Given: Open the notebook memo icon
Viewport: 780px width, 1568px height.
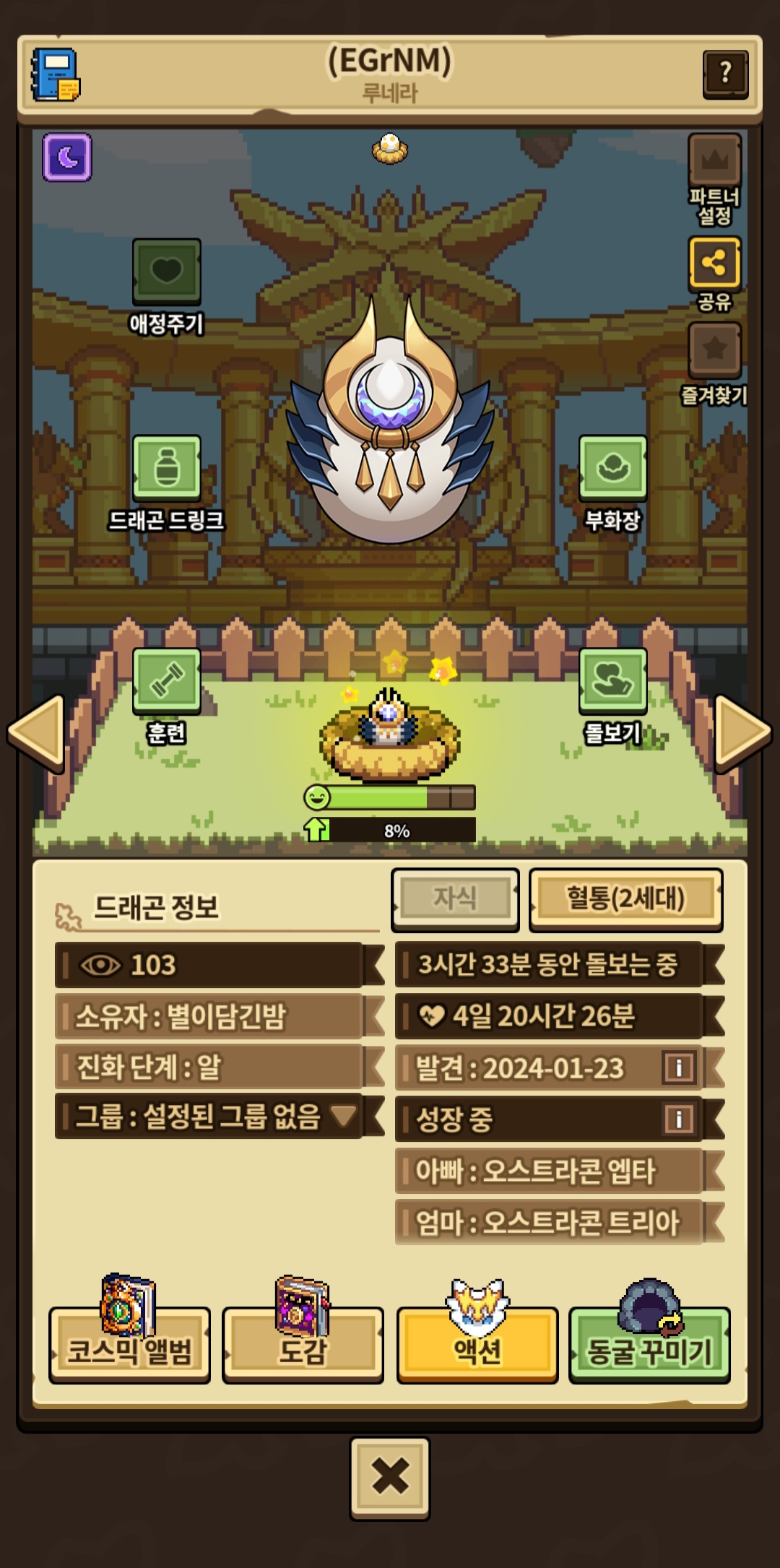Looking at the screenshot, I should pyautogui.click(x=56, y=75).
